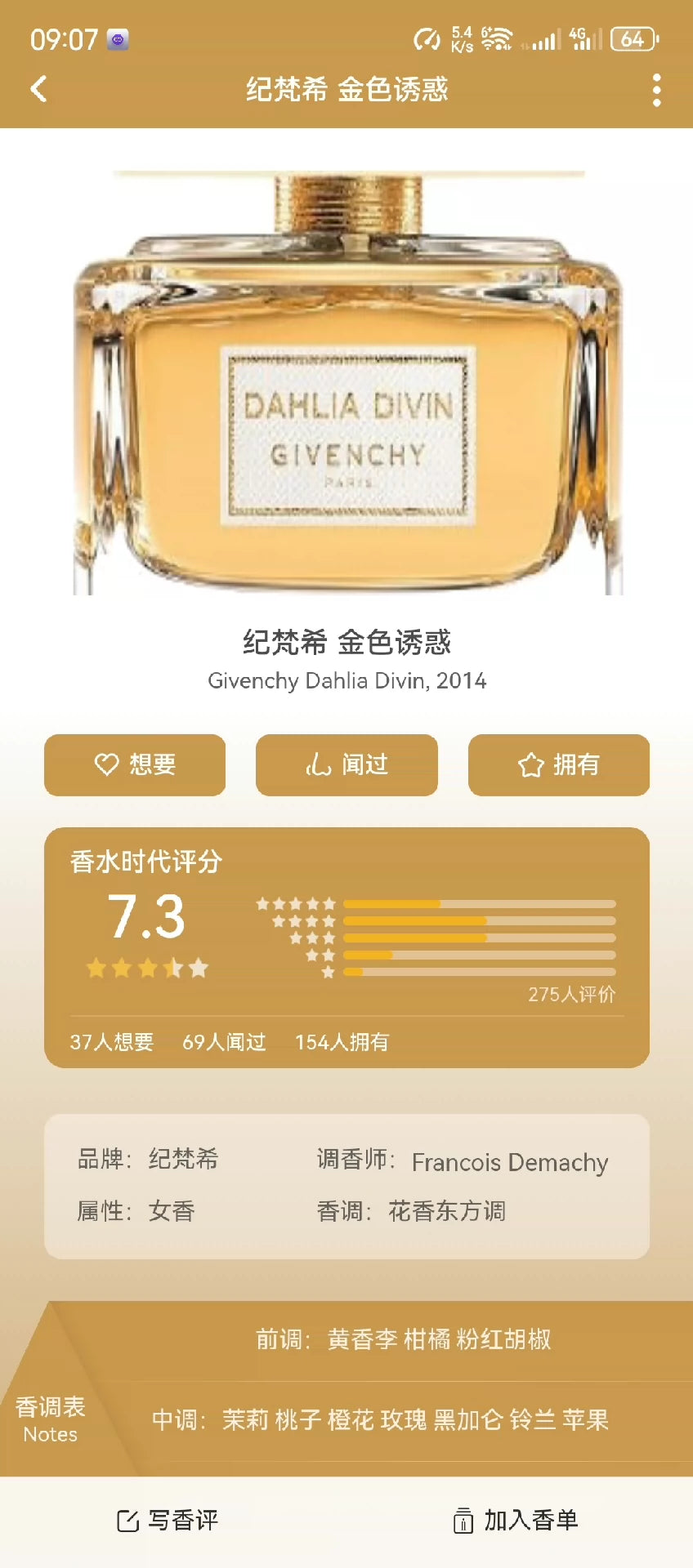View the 275人评价 ratings list
Screen dimensions: 693x1568
click(x=574, y=995)
